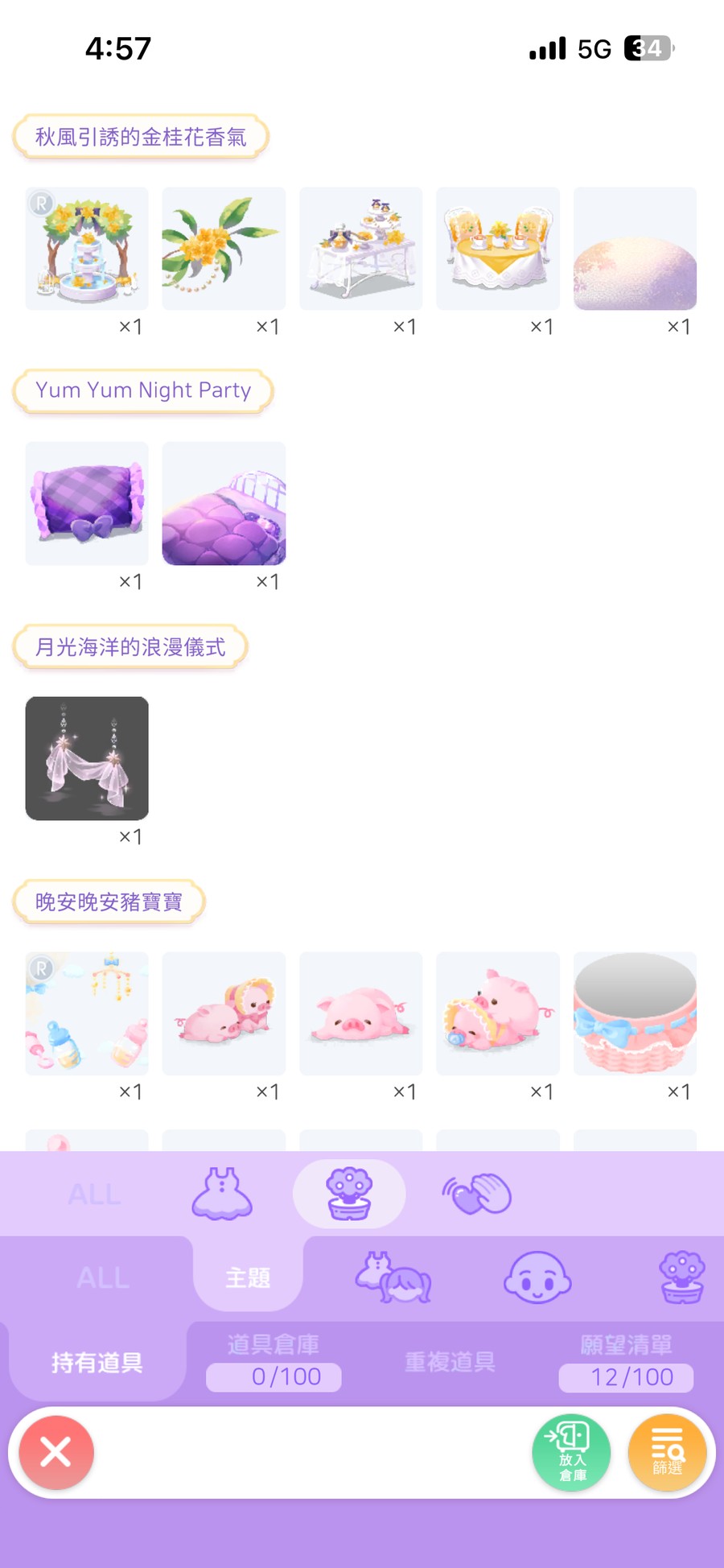Select the baby face sub-category
The width and height of the screenshot is (724, 1568).
(x=537, y=1277)
